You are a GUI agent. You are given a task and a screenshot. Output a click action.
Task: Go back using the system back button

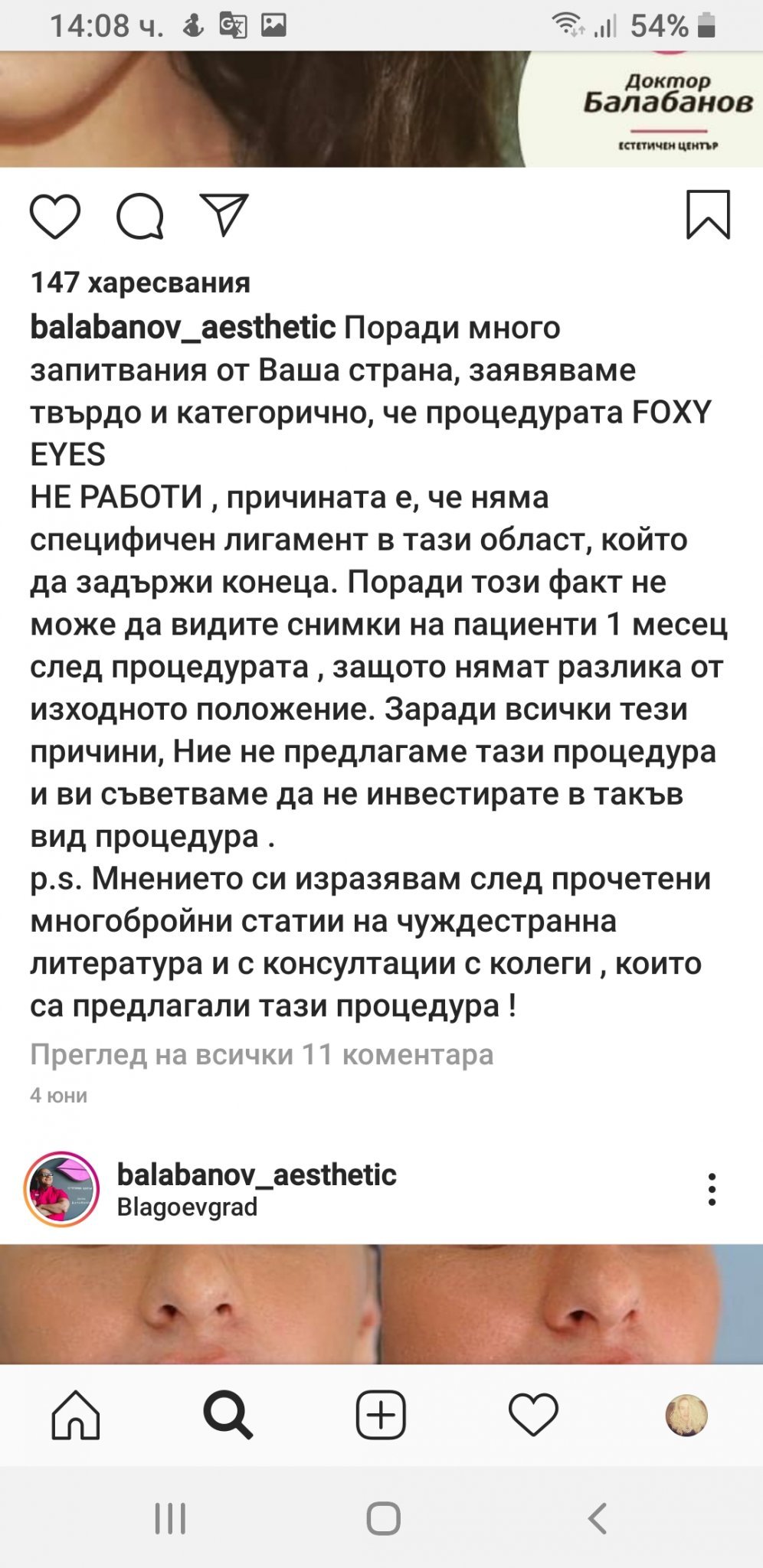coord(597,1517)
